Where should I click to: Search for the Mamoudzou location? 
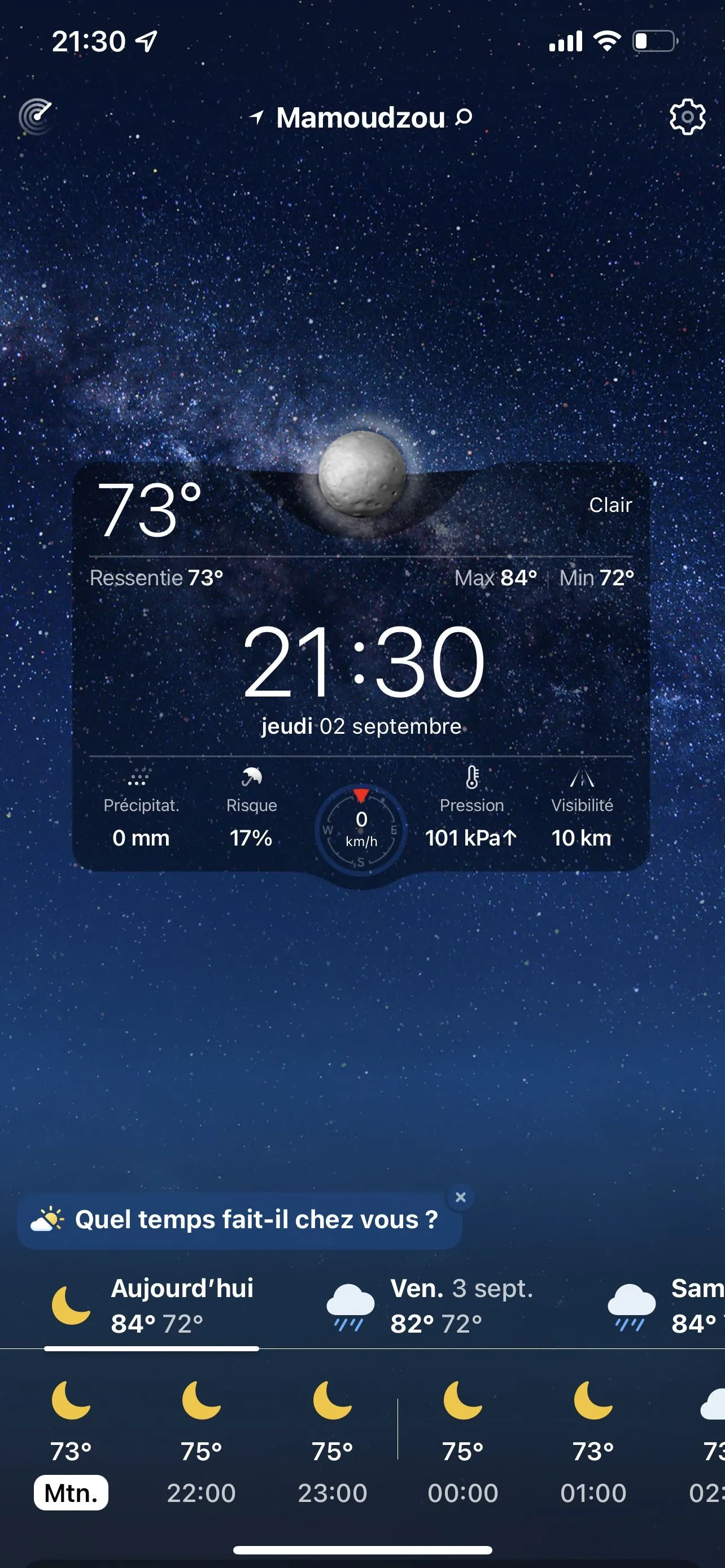(x=464, y=117)
